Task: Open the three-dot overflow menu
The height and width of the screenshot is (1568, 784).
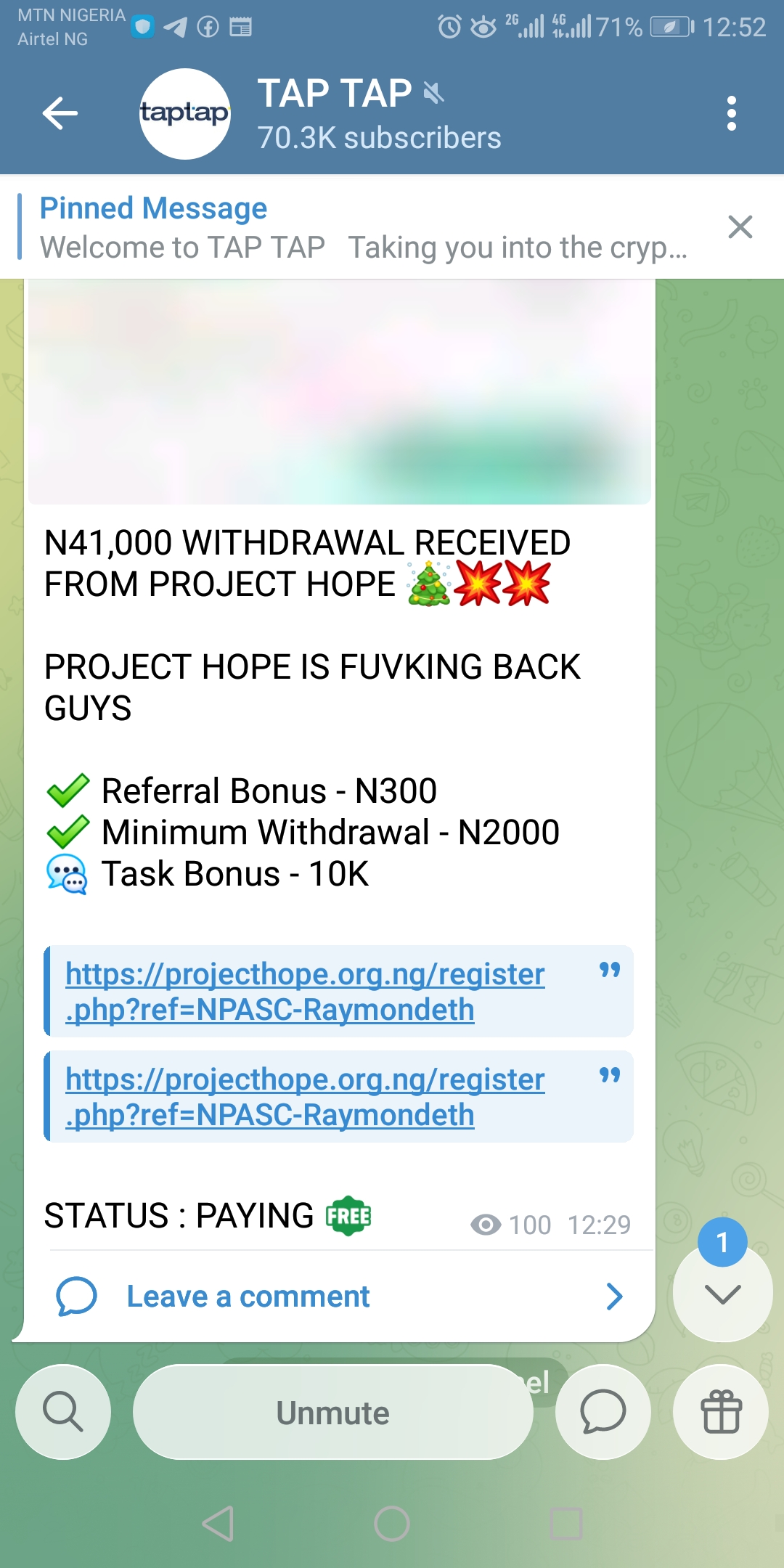Action: tap(731, 114)
